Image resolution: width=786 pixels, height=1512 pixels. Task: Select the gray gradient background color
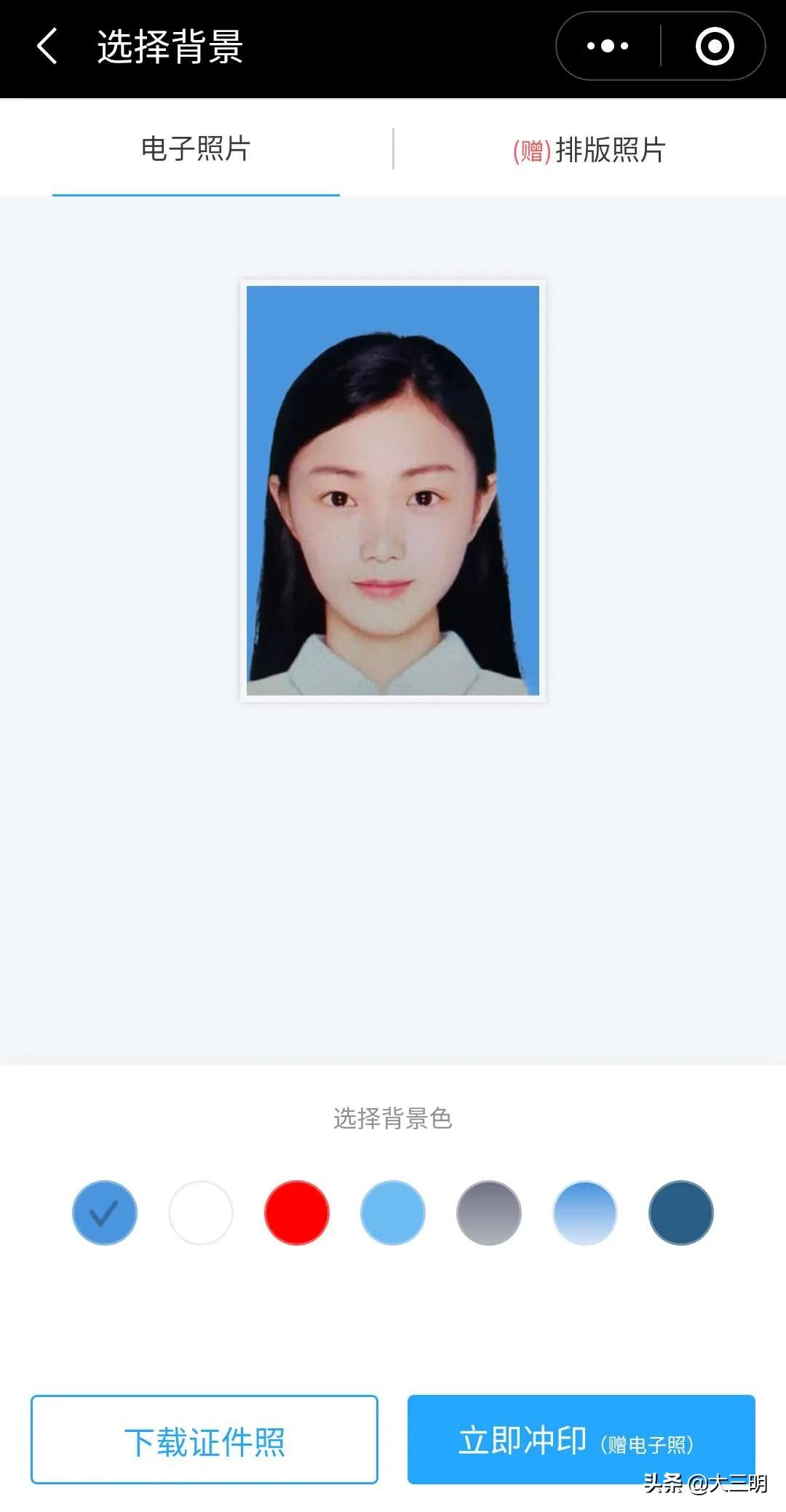coord(488,1212)
